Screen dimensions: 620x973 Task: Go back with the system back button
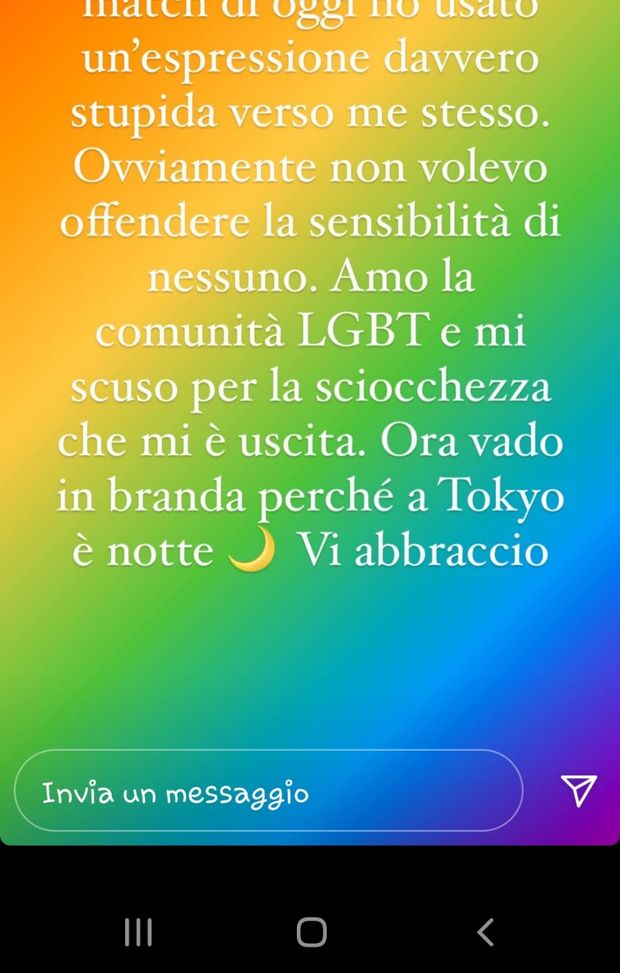[x=486, y=932]
